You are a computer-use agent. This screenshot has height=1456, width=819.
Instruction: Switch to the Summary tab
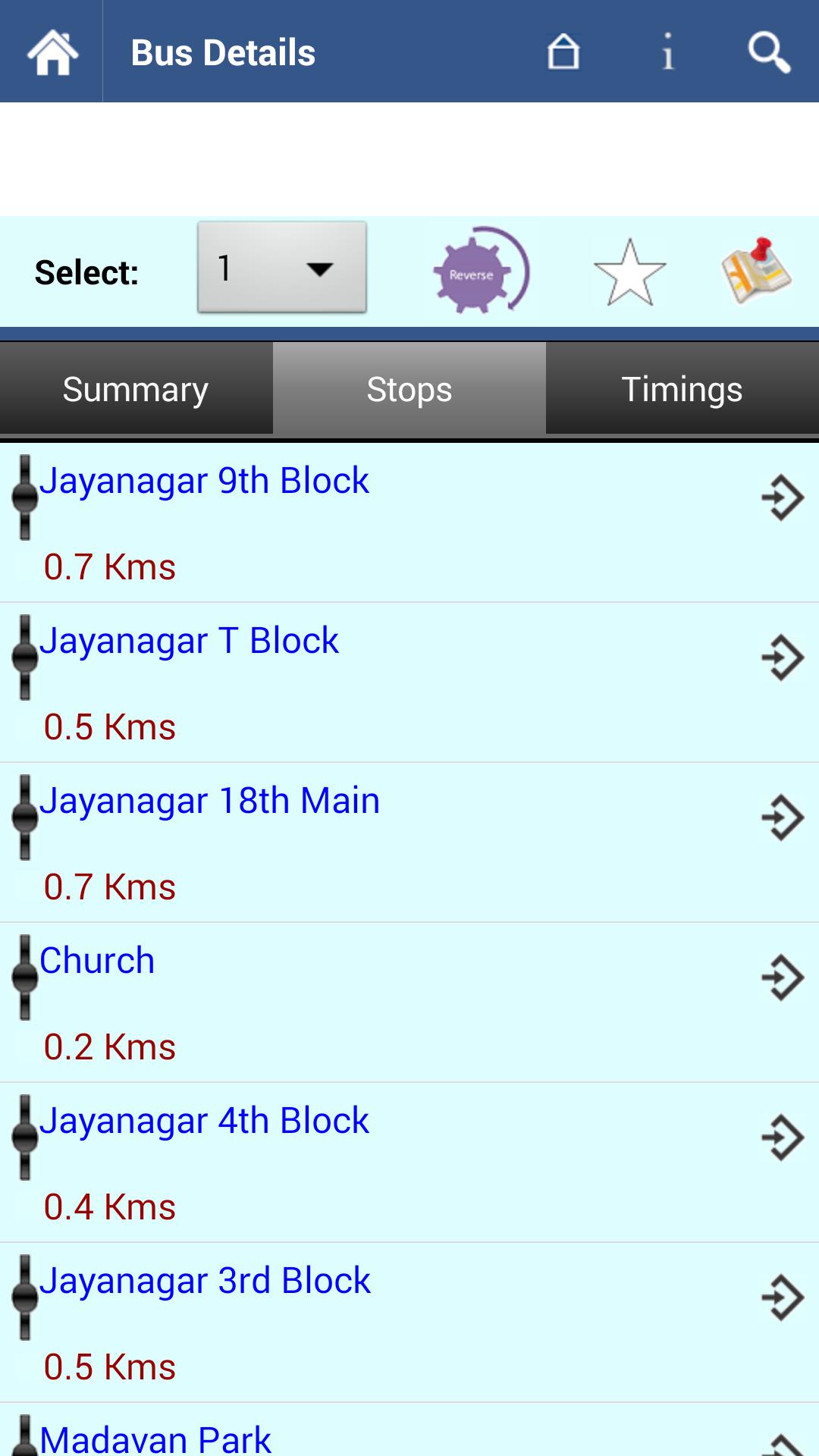click(x=135, y=388)
